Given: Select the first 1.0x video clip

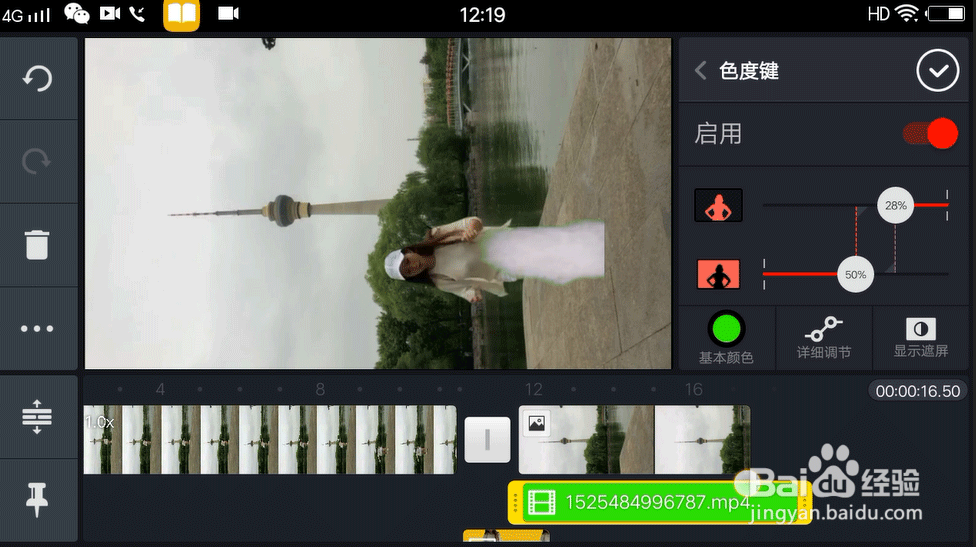Looking at the screenshot, I should click(x=270, y=440).
